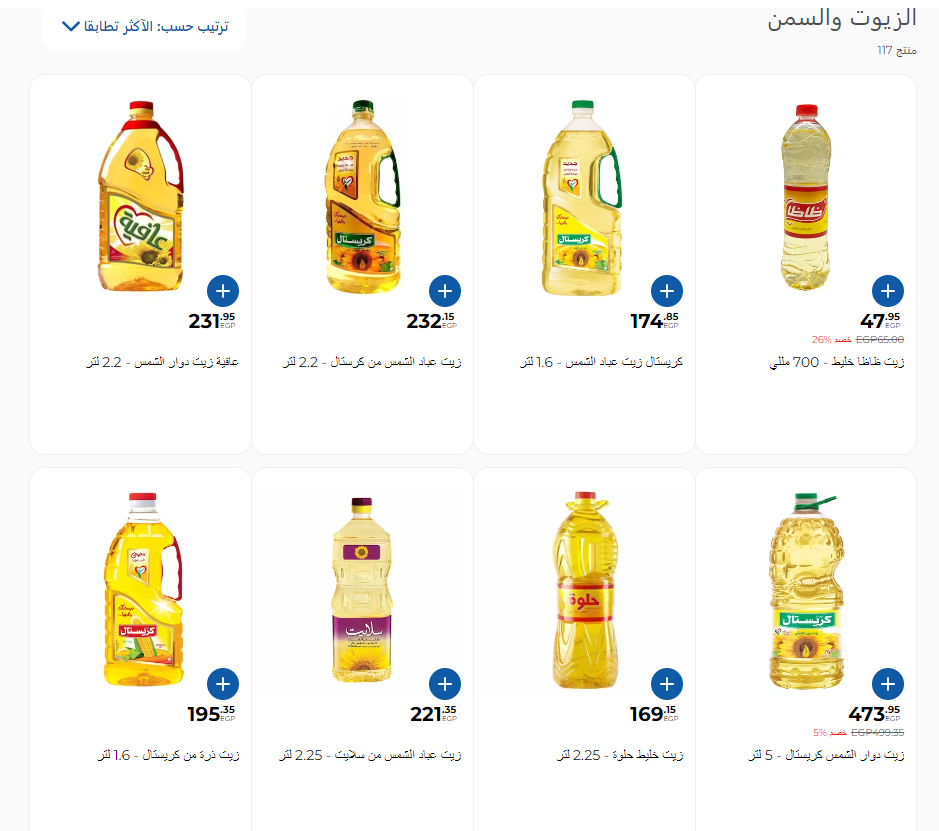Viewport: 939px width, 831px height.
Task: Open زيت دوار الشمس كريستال 5 لتر product
Action: pyautogui.click(x=805, y=590)
